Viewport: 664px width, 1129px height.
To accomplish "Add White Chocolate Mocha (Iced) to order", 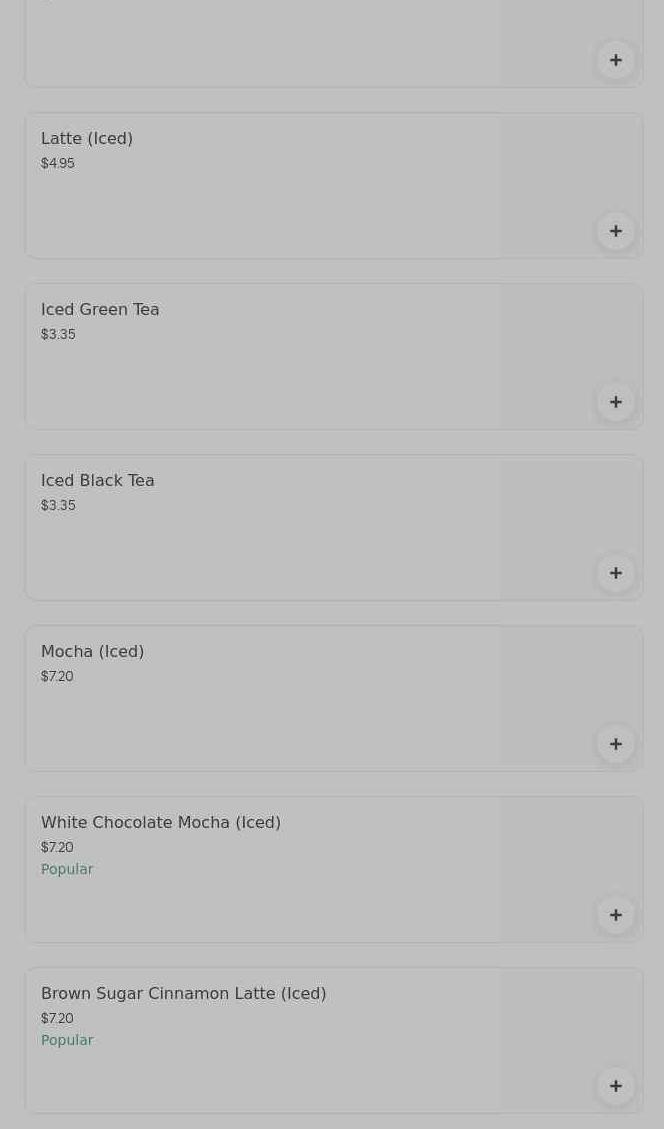I will point(615,915).
